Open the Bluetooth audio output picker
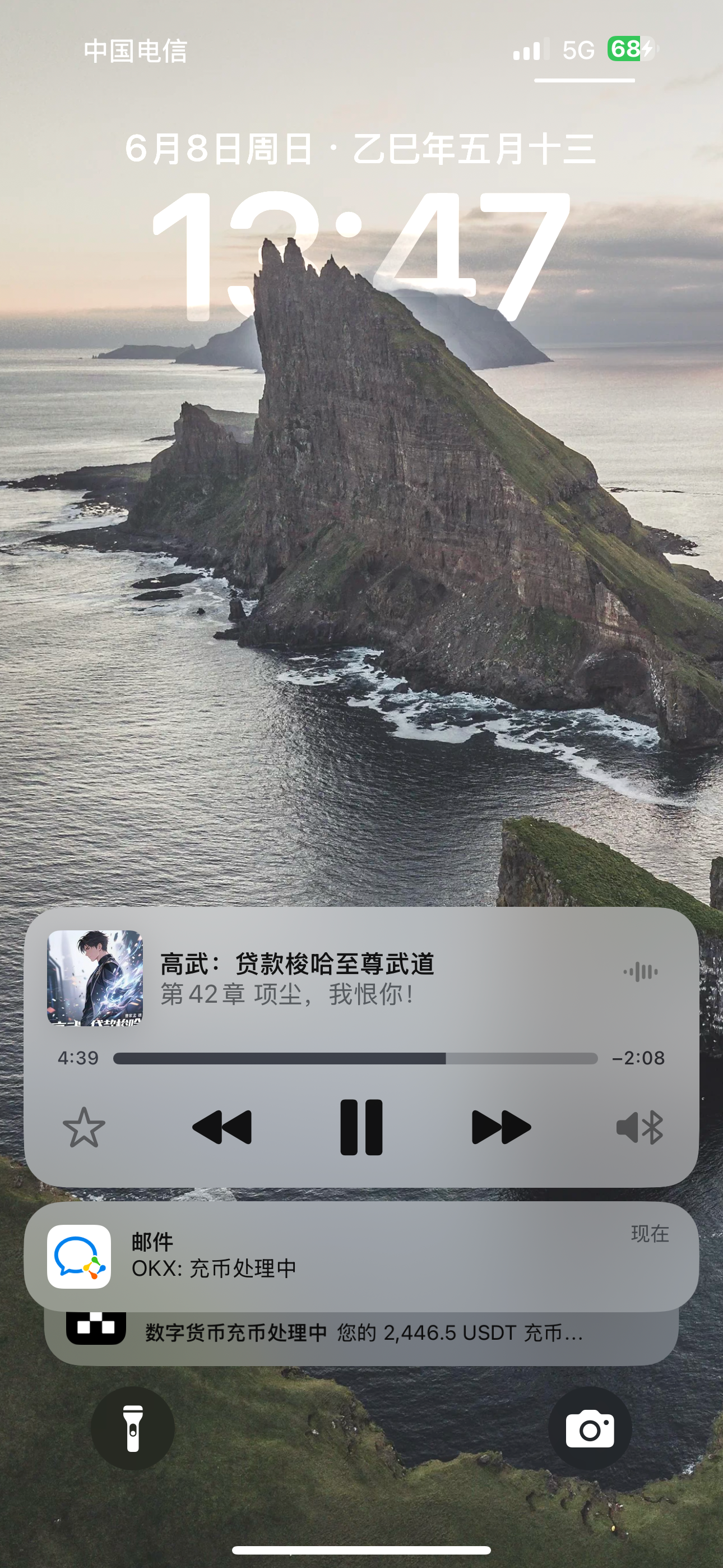723x1568 pixels. (x=639, y=1127)
